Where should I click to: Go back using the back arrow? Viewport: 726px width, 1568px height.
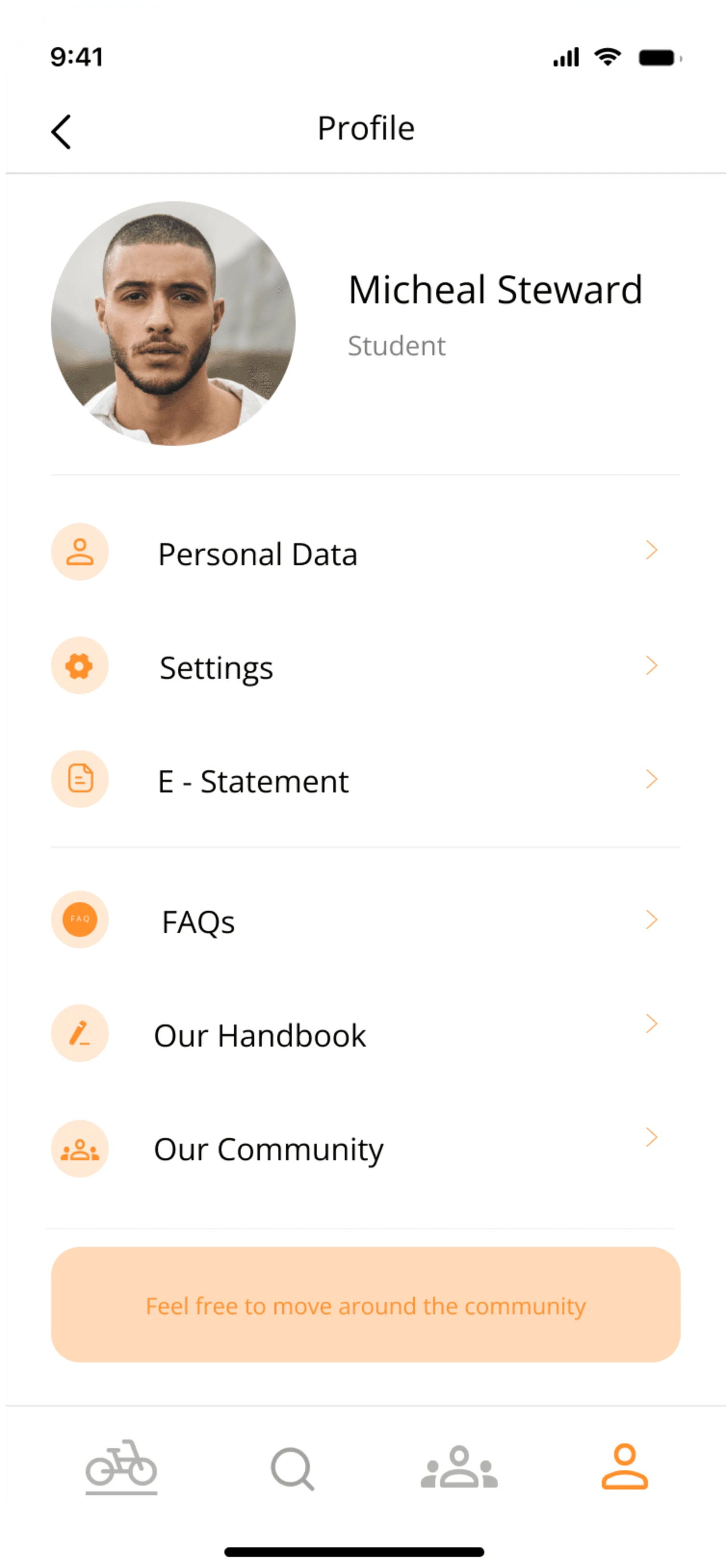(61, 131)
